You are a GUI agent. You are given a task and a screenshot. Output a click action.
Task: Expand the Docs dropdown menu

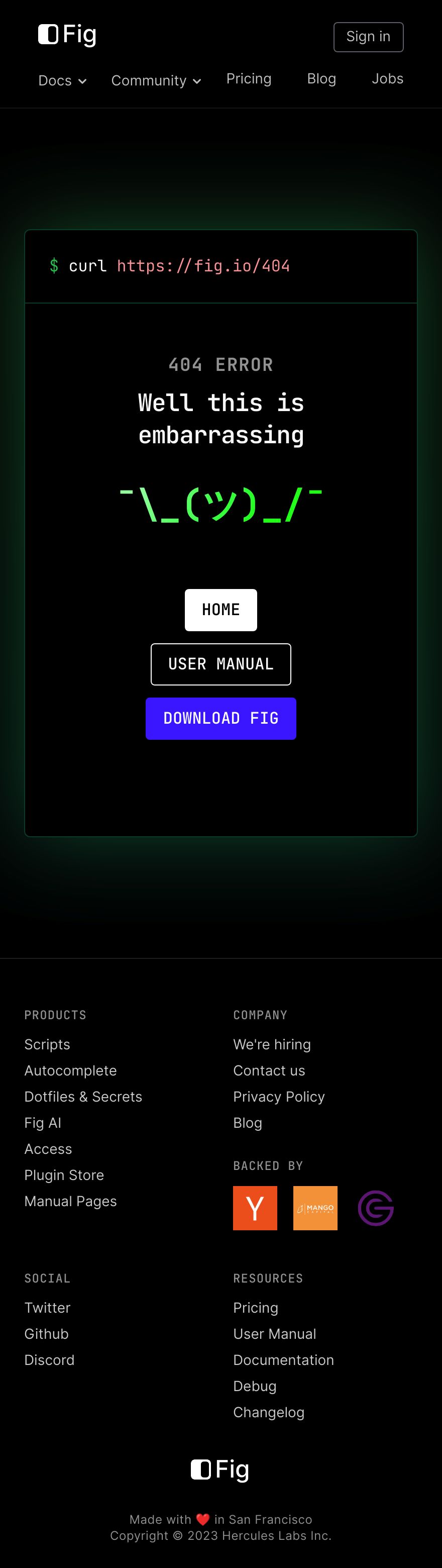click(x=62, y=81)
